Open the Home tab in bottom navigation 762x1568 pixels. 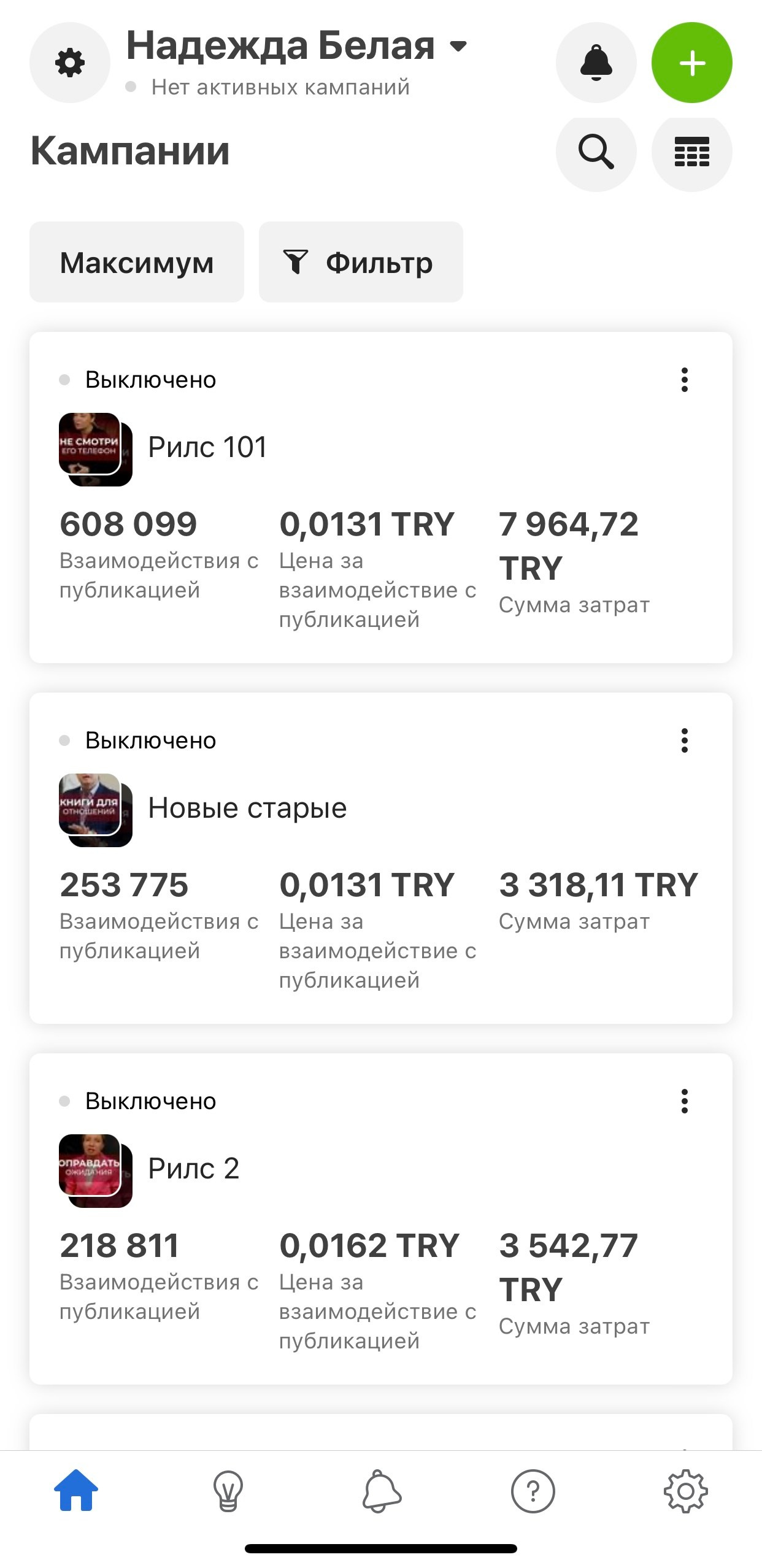pos(76,1492)
